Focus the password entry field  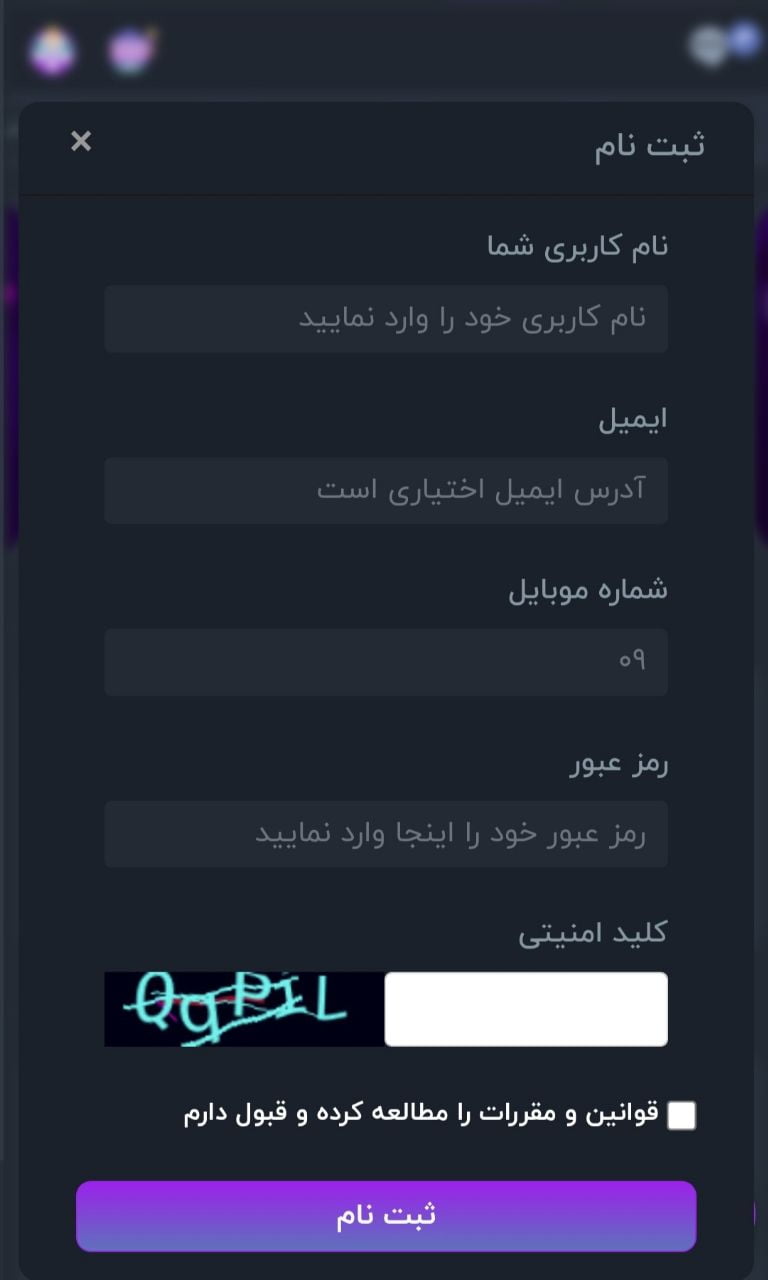(x=386, y=833)
